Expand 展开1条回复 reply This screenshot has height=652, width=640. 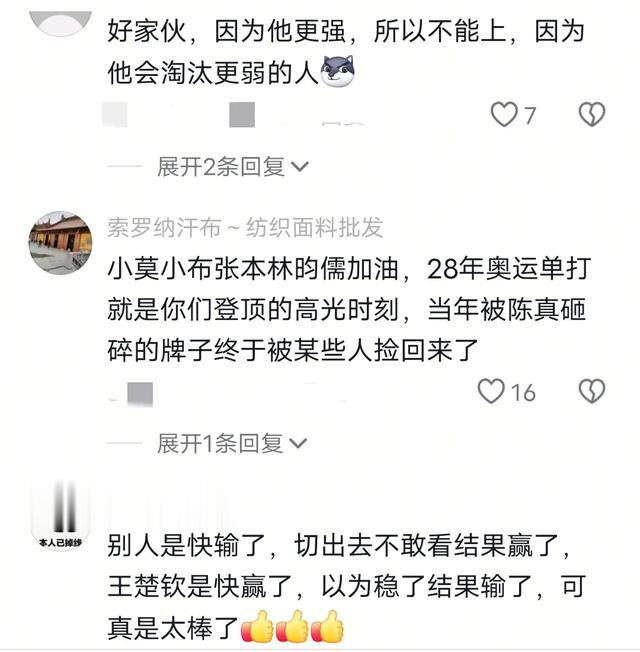pyautogui.click(x=232, y=443)
